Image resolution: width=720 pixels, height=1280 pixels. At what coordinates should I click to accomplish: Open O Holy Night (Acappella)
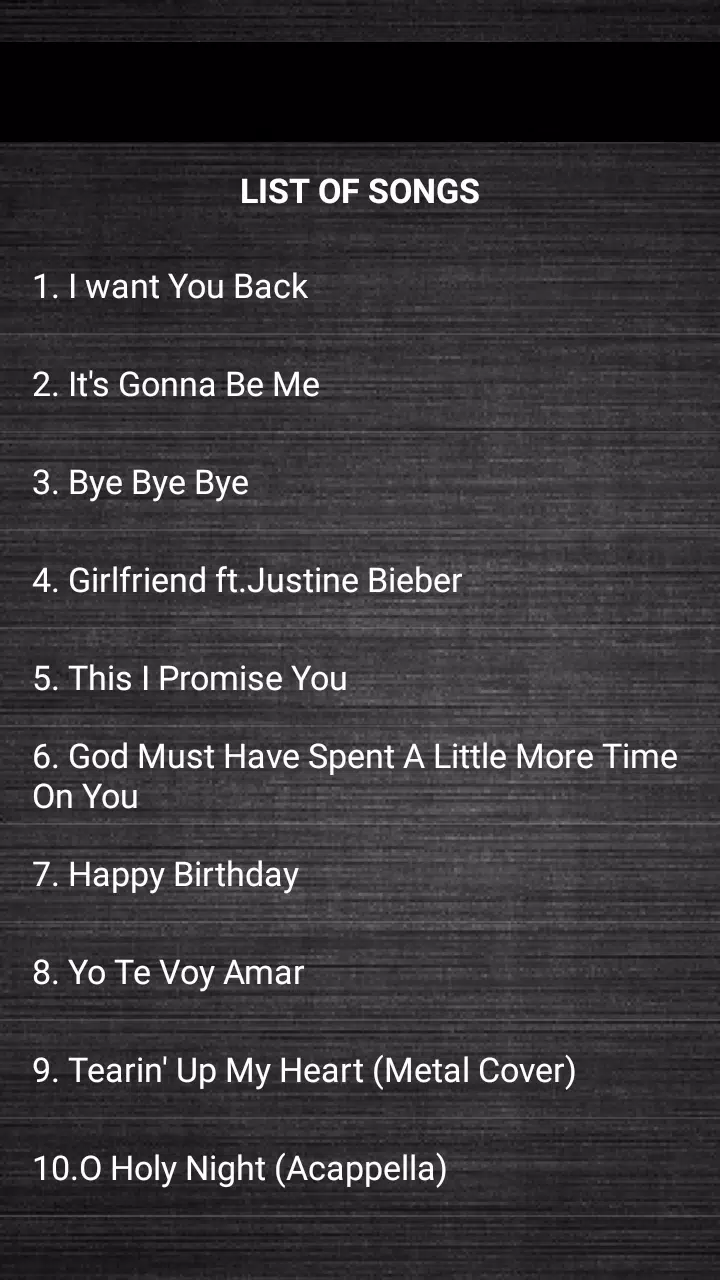240,1169
